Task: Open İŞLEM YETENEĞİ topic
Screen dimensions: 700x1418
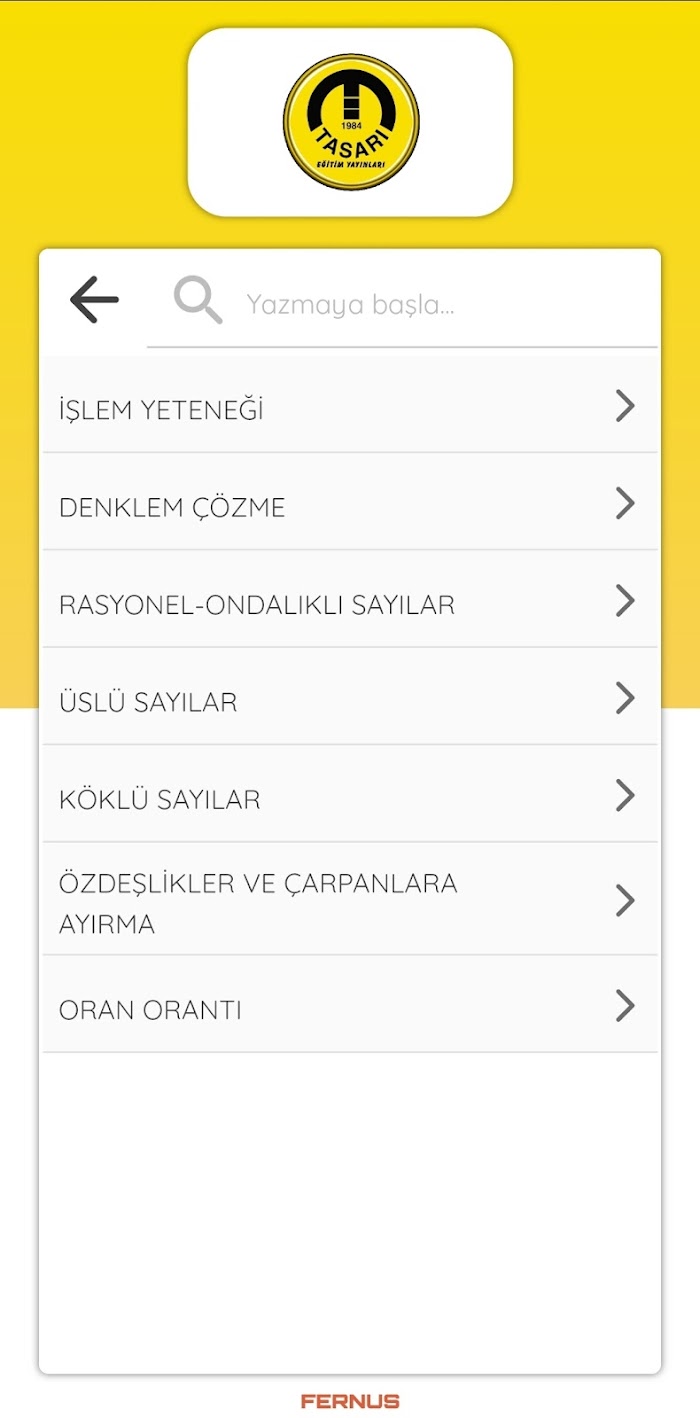Action: (x=350, y=405)
